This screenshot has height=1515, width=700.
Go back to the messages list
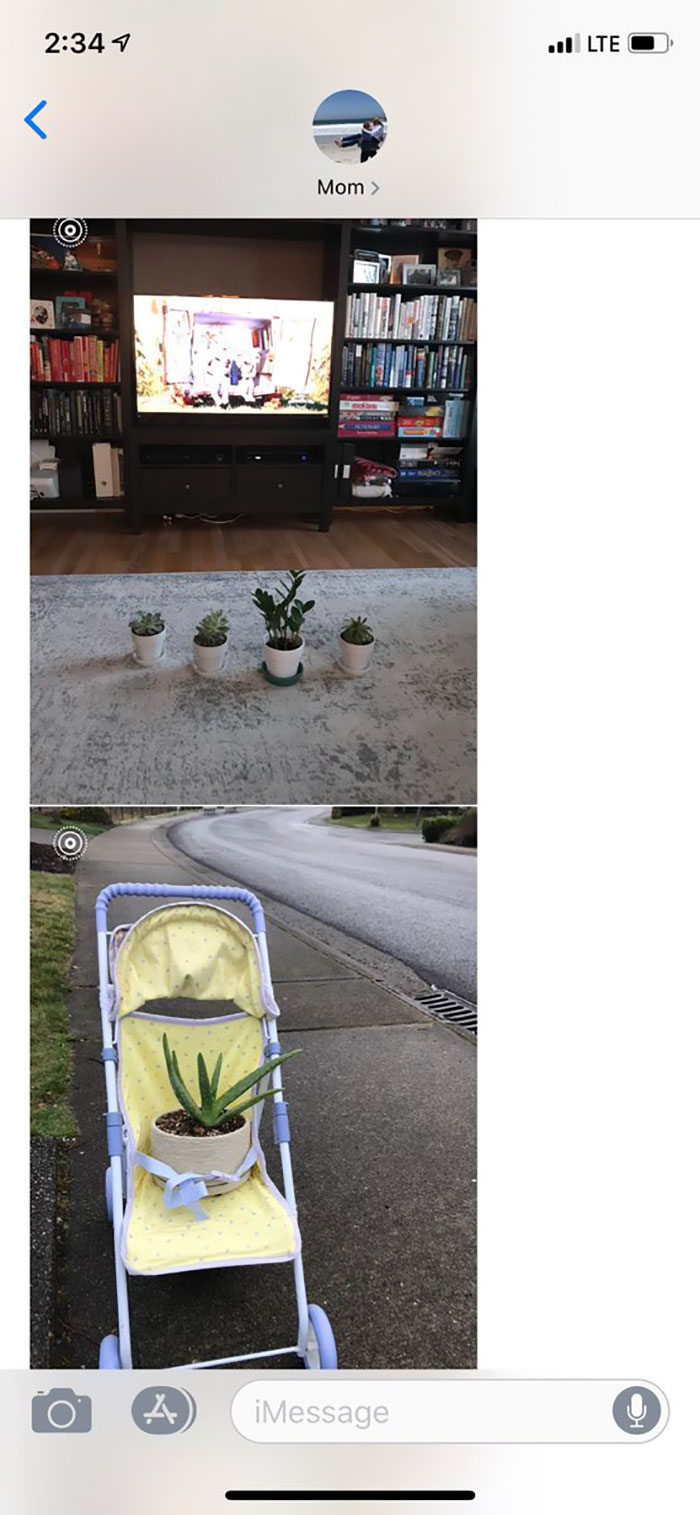click(36, 121)
